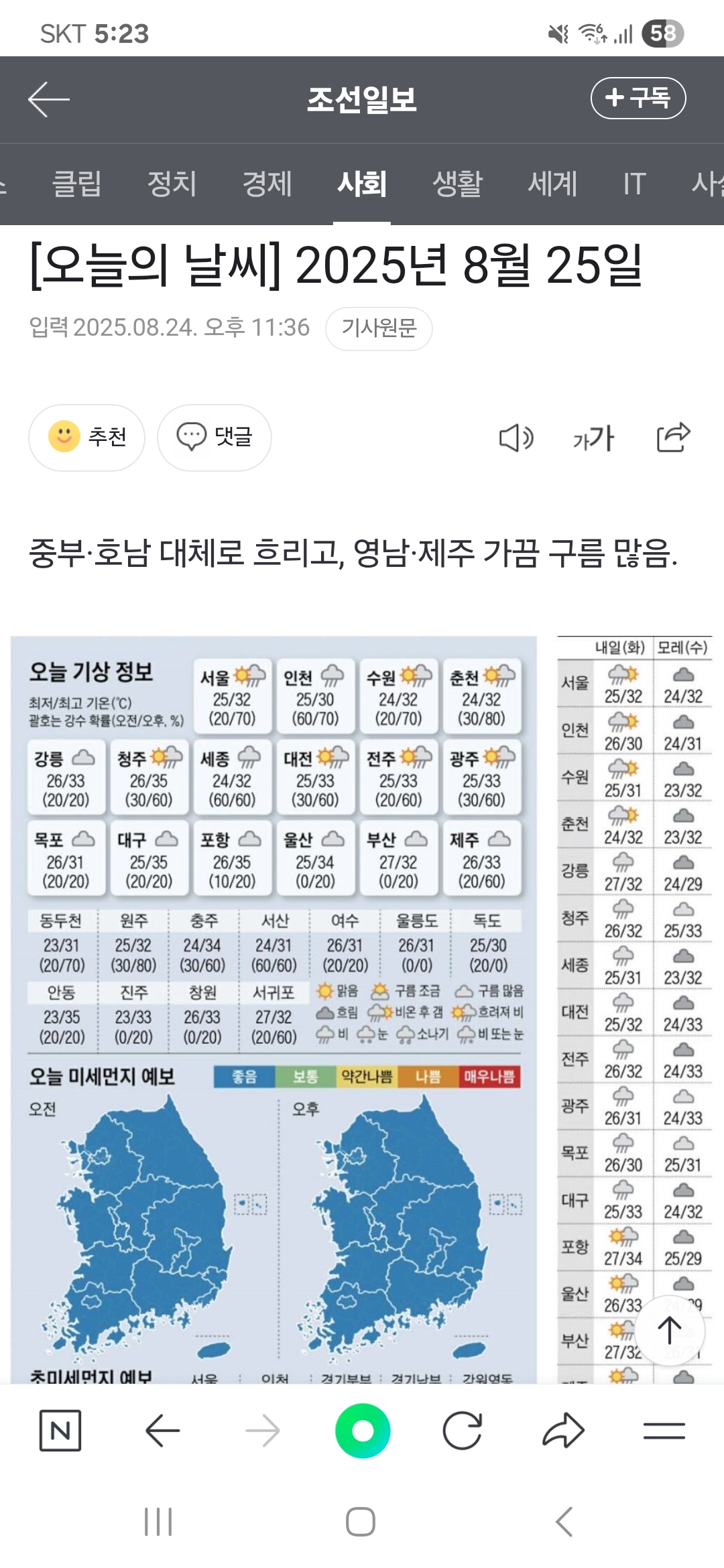Tap the green Naver search circle
The image size is (724, 1568).
click(x=363, y=1431)
